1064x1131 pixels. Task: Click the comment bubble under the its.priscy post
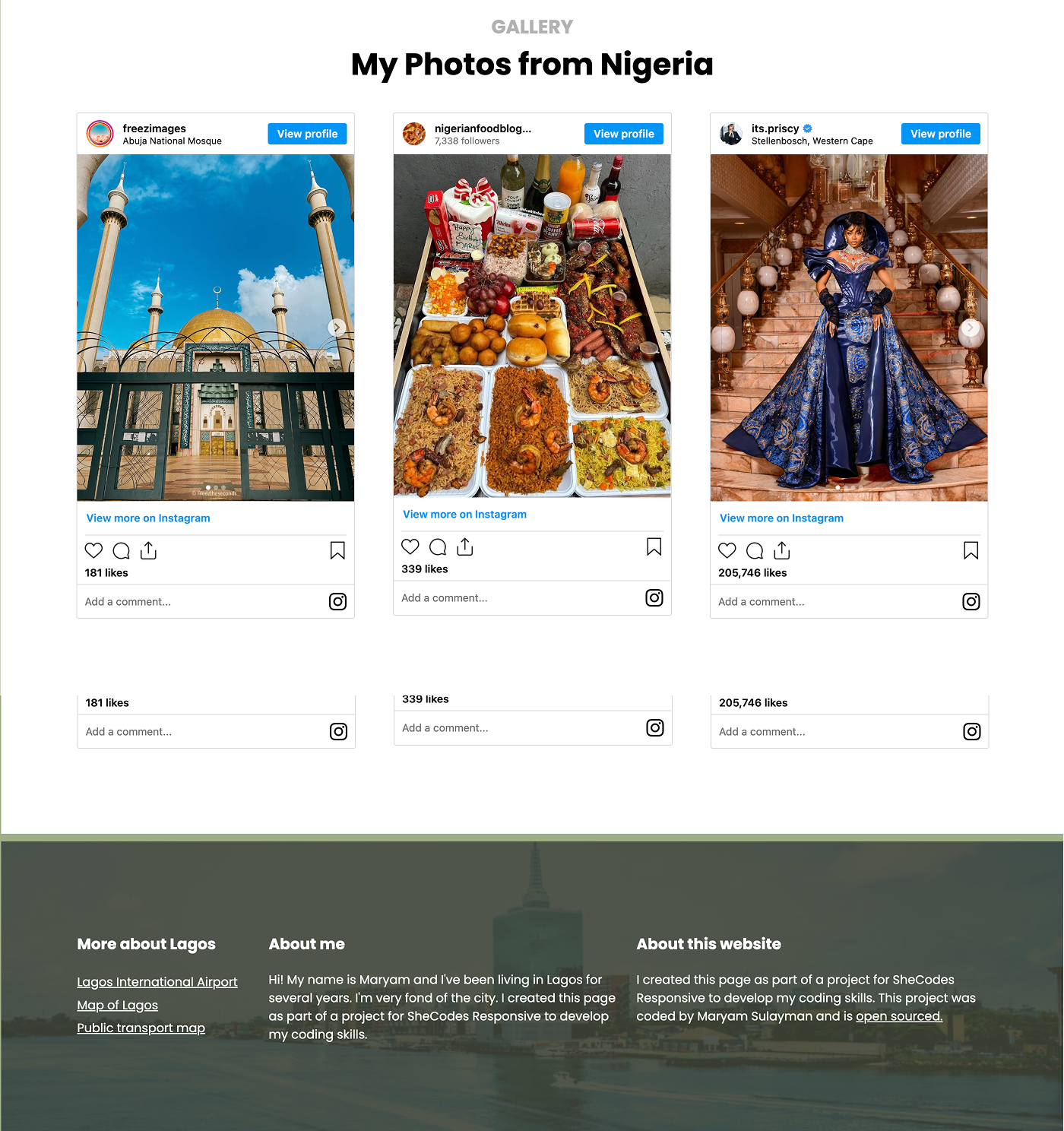(754, 550)
